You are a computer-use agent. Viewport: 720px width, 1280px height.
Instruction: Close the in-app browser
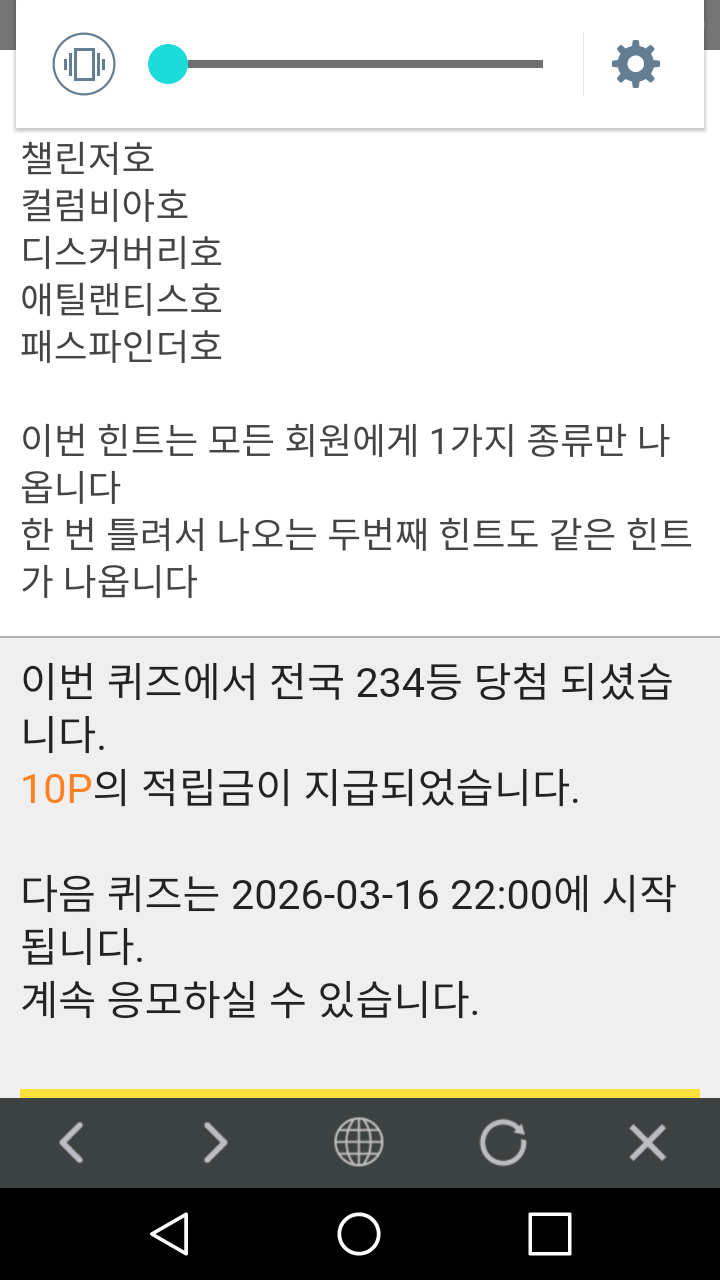point(647,1142)
